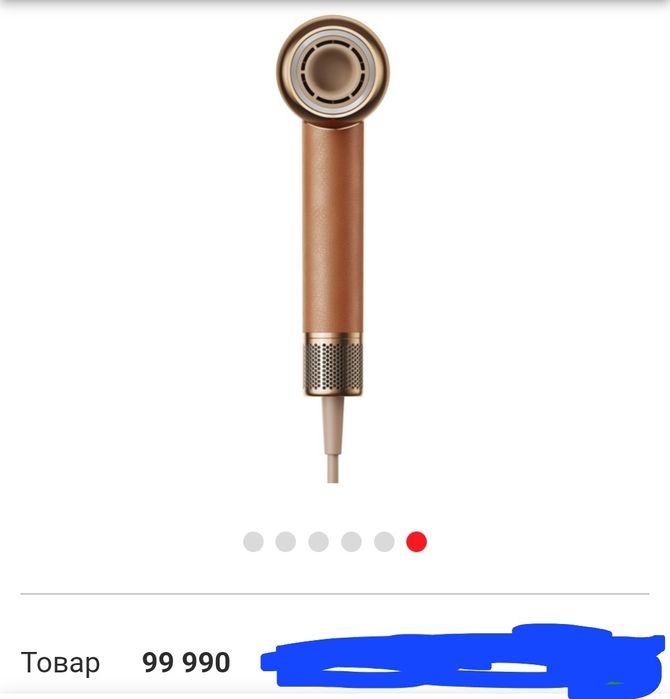Jump to the first gallery indicator dot
The width and height of the screenshot is (670, 699).
point(253,542)
